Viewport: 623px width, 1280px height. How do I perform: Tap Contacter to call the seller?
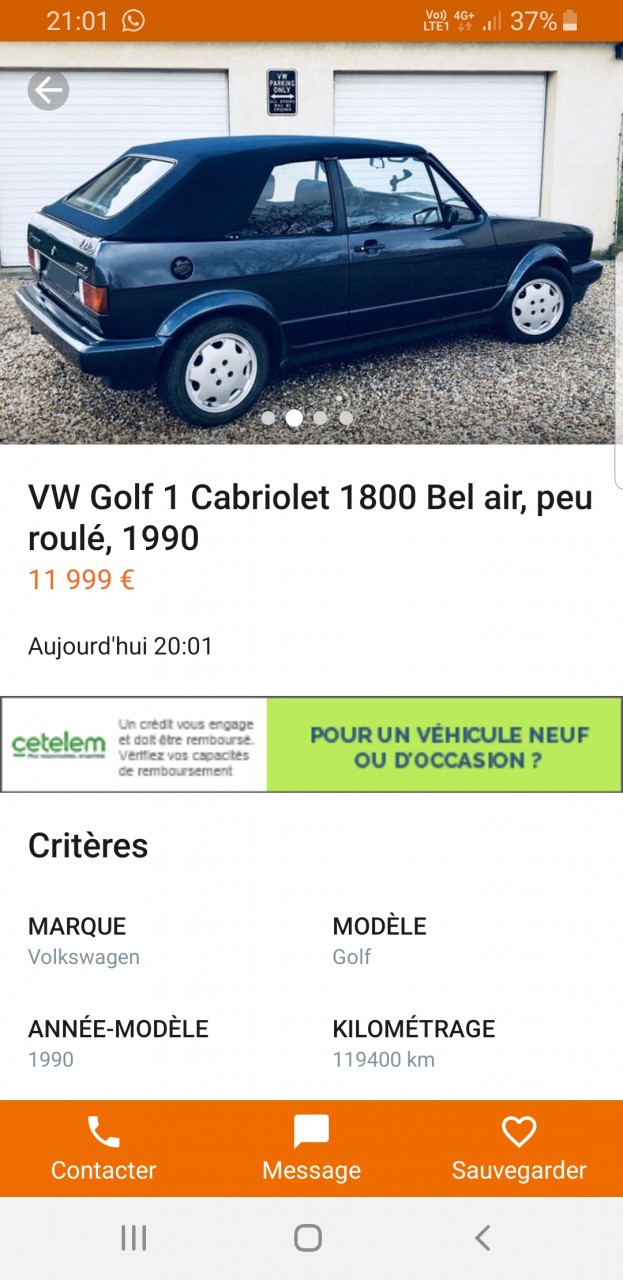(x=103, y=1149)
